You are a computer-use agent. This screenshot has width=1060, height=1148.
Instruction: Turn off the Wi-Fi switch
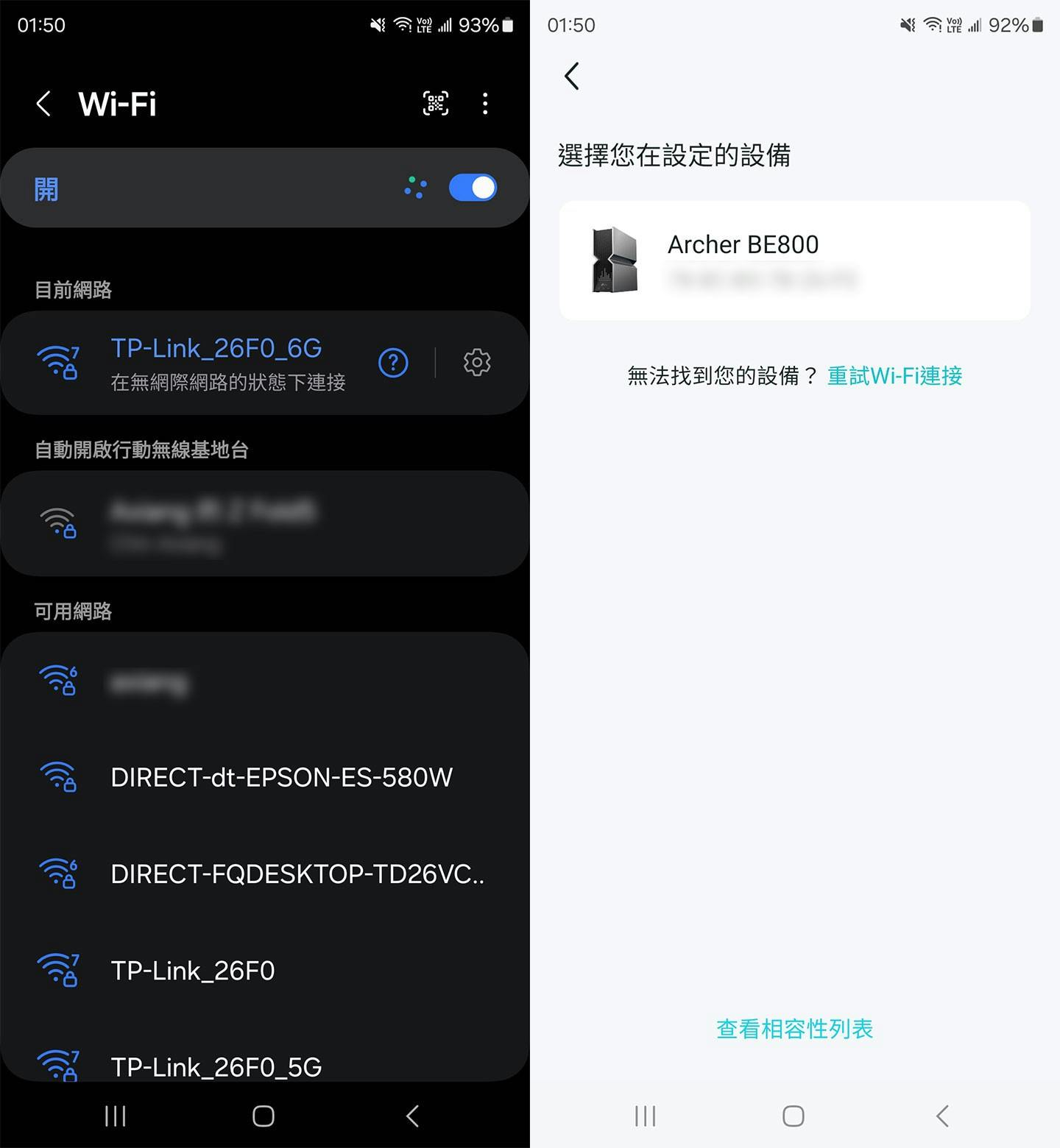473,188
